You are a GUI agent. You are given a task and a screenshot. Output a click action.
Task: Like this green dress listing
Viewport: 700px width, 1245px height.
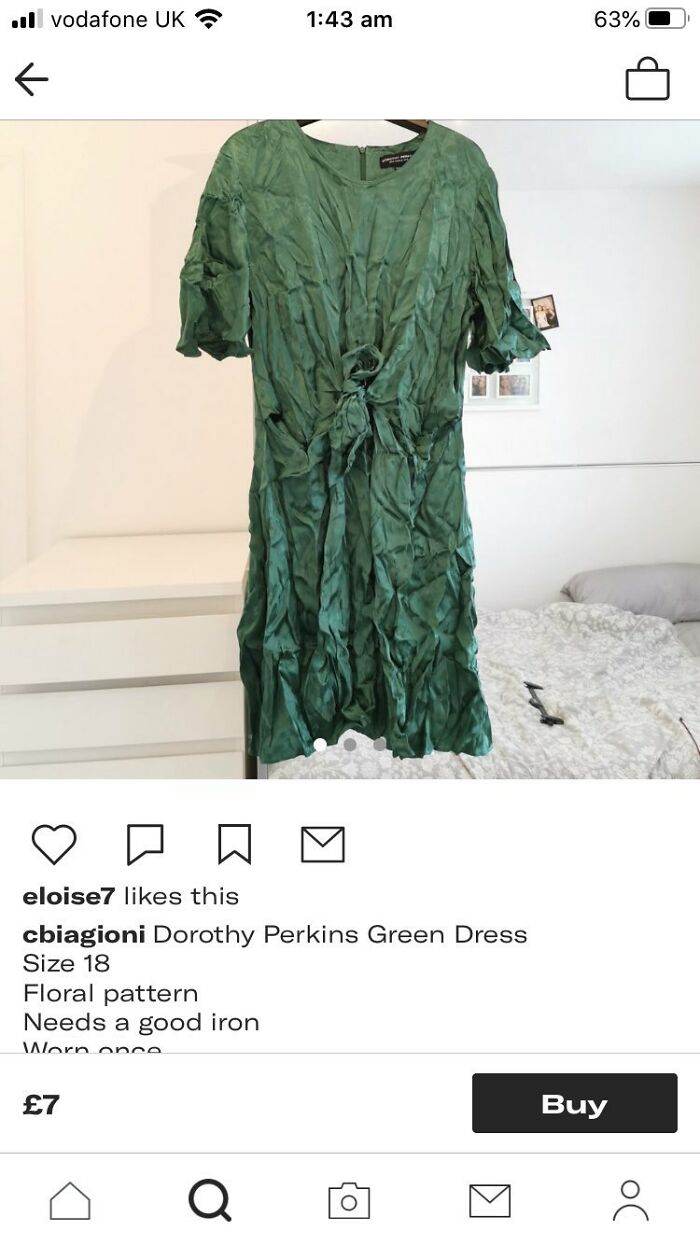click(x=54, y=844)
